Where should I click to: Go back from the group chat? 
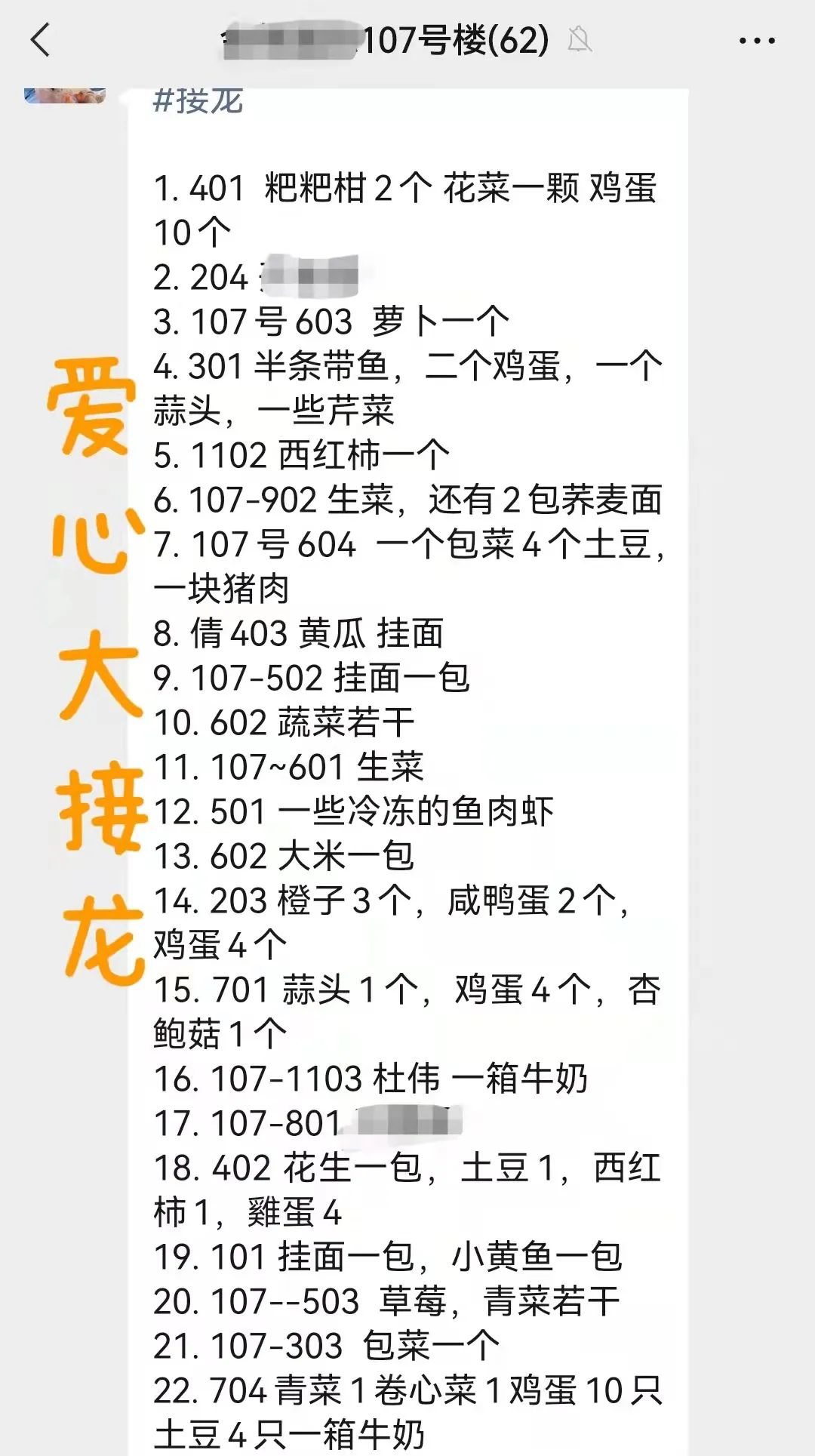[x=41, y=40]
